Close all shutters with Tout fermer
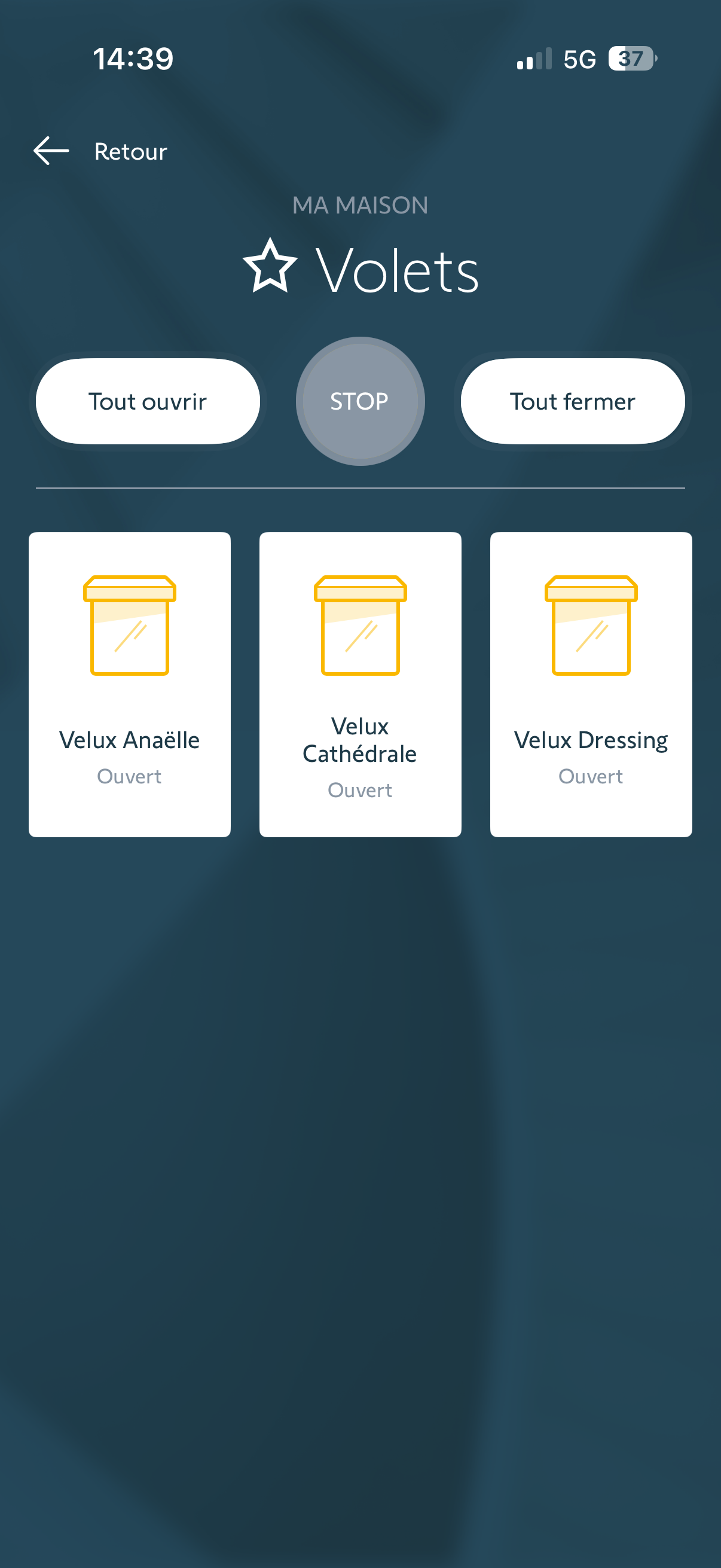 (573, 401)
